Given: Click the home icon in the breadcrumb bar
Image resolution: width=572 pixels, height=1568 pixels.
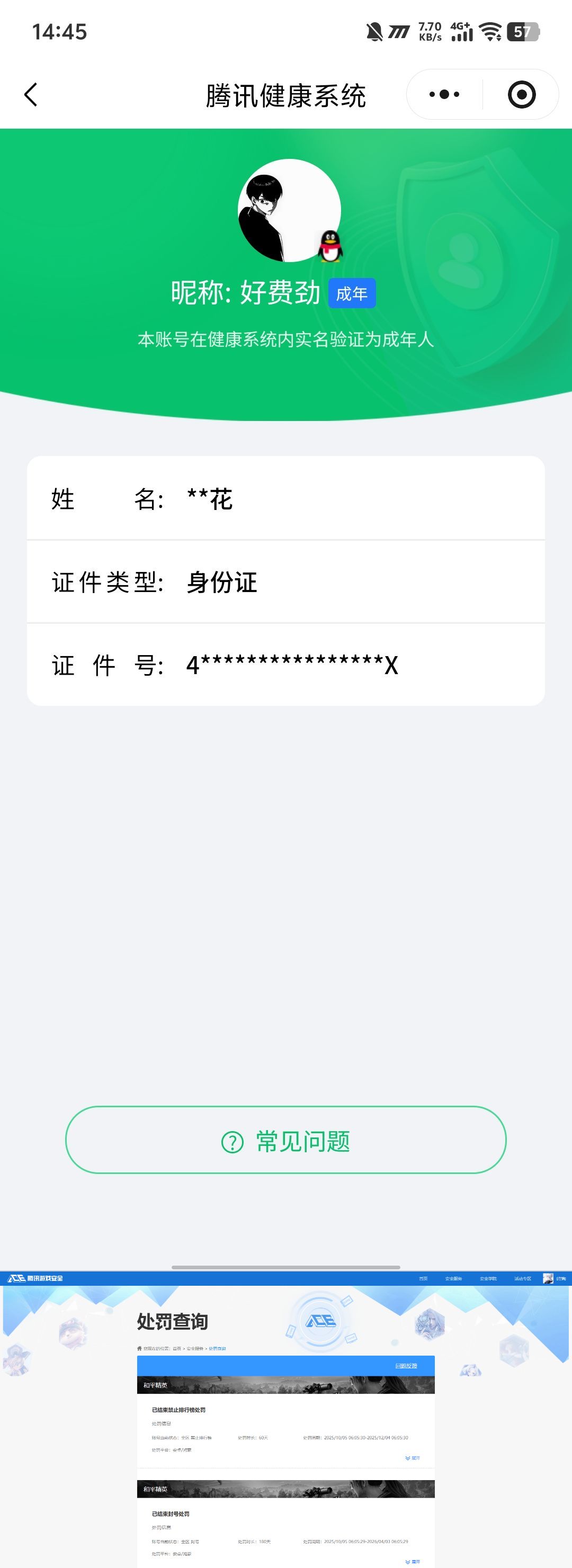Looking at the screenshot, I should [138, 1348].
